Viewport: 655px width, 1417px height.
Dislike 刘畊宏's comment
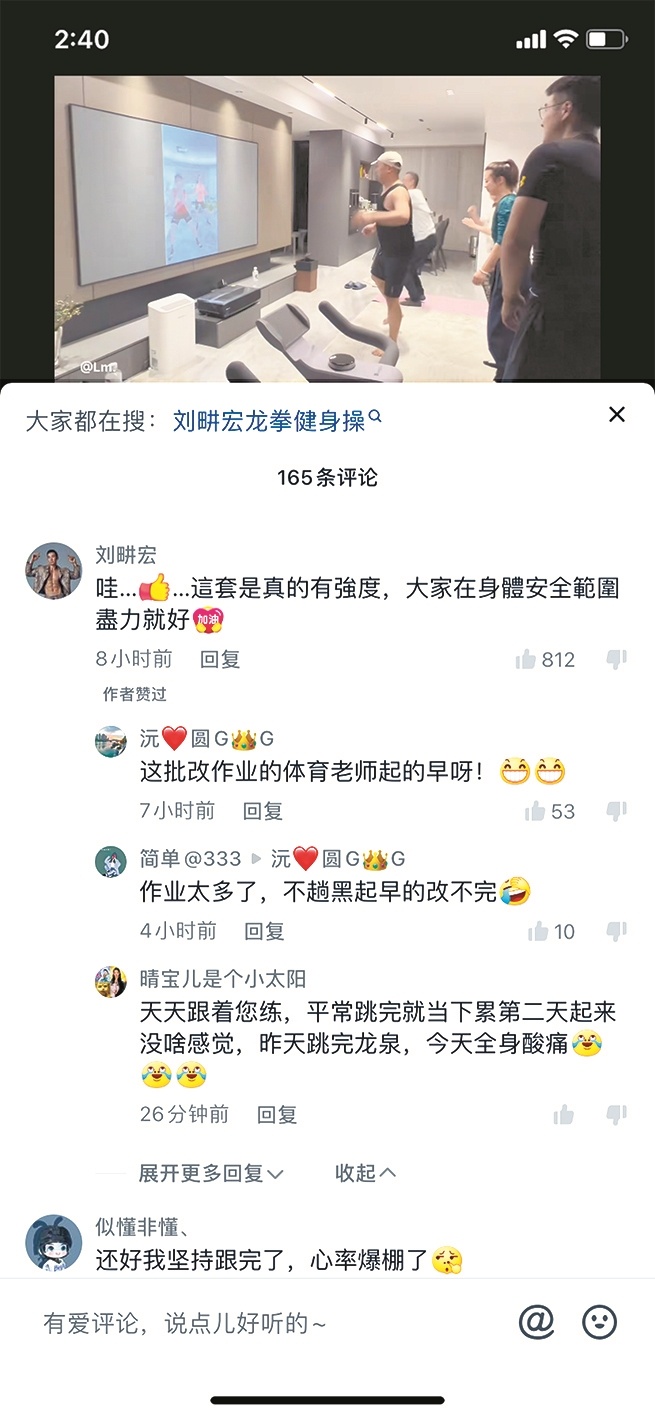616,659
